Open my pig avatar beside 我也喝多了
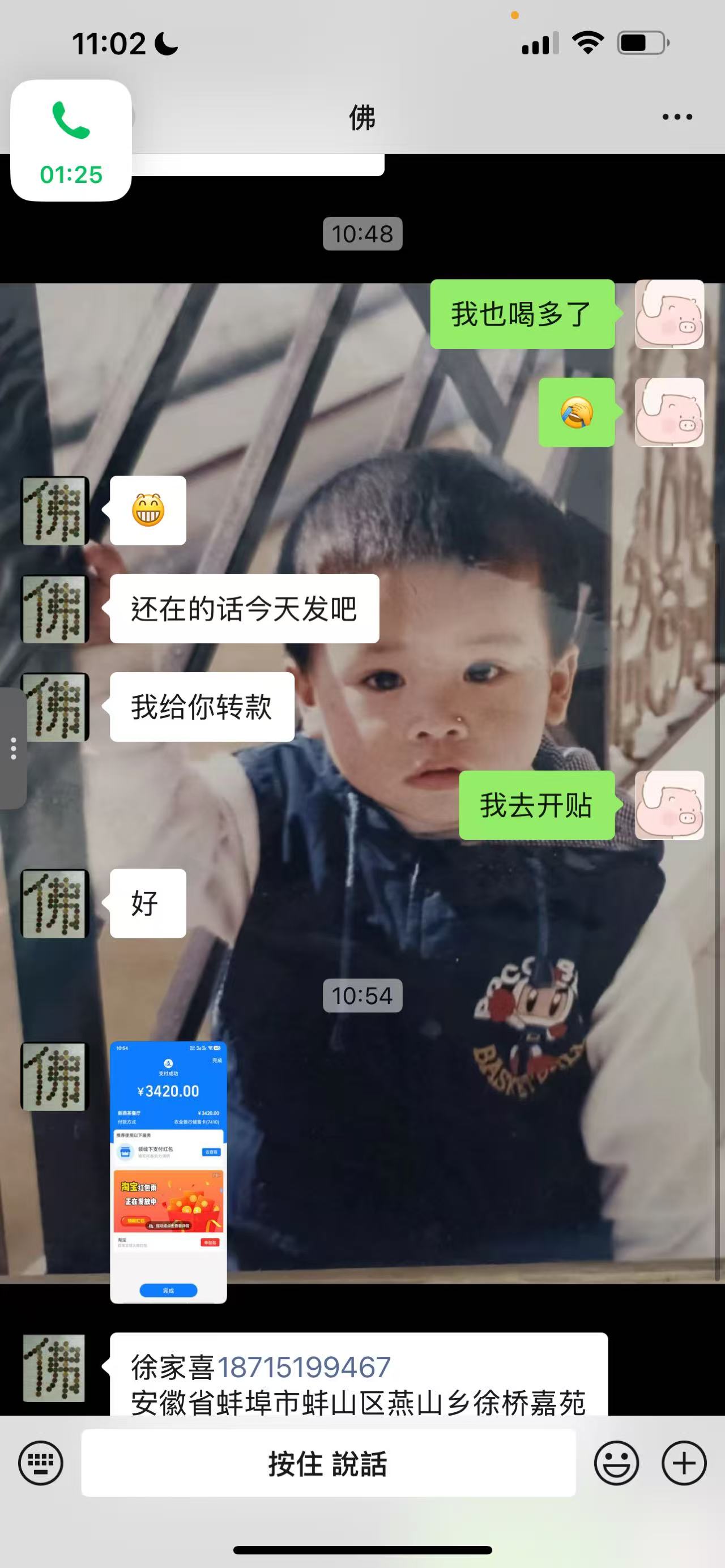 669,314
